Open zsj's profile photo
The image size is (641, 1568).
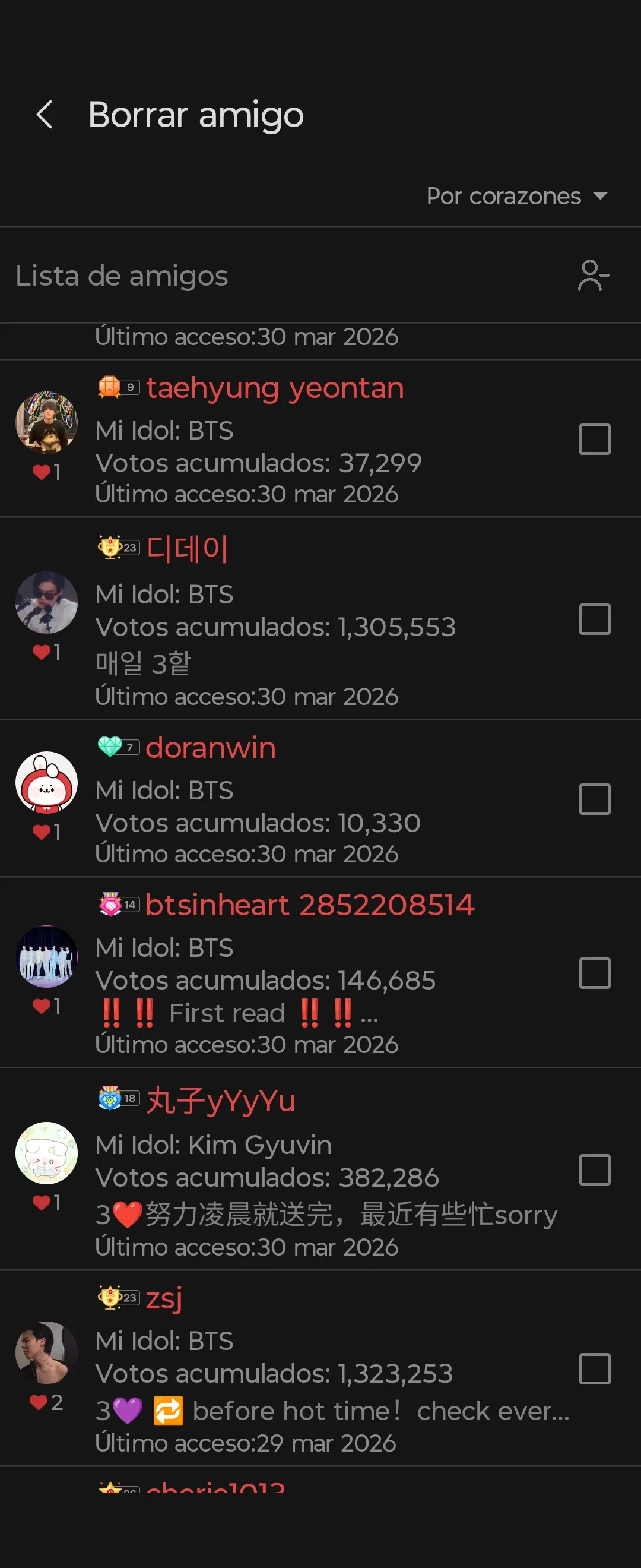47,1352
